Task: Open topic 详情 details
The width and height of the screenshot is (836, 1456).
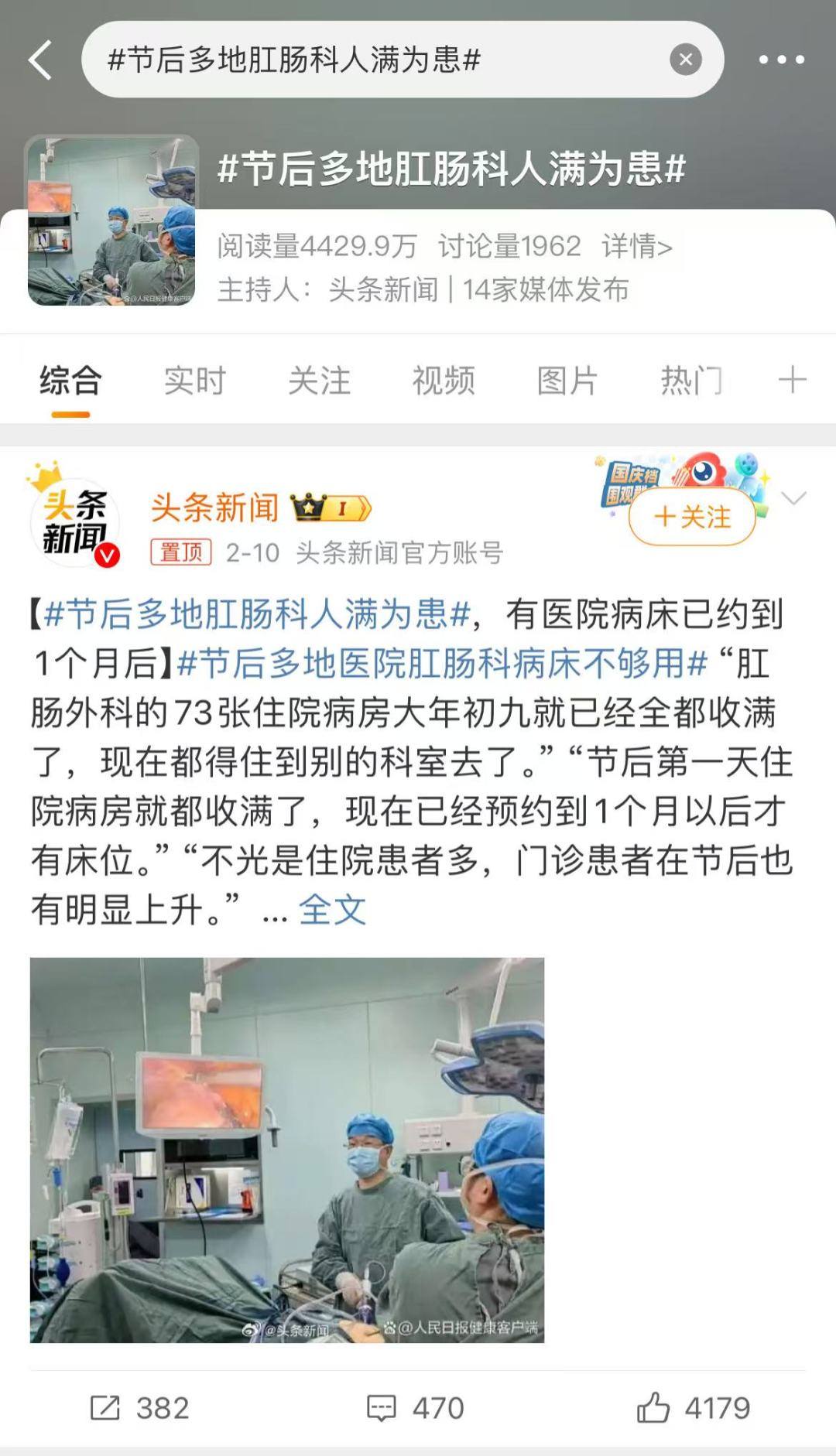Action: [x=637, y=246]
